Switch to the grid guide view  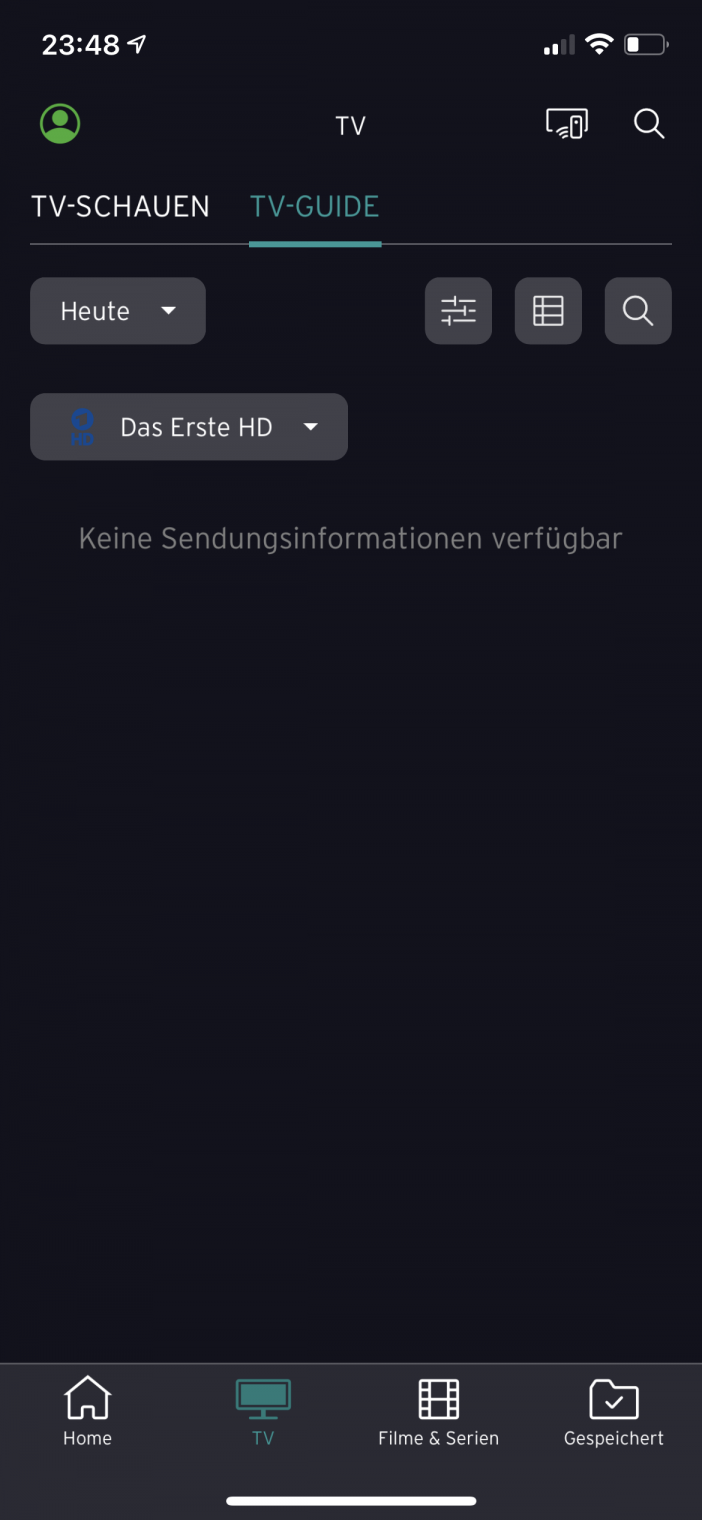[x=548, y=311]
